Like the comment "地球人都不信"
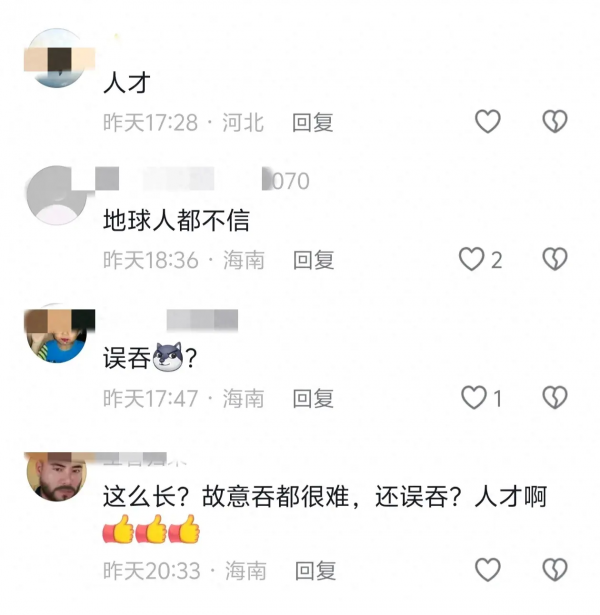The width and height of the screenshot is (600, 615). pyautogui.click(x=472, y=260)
